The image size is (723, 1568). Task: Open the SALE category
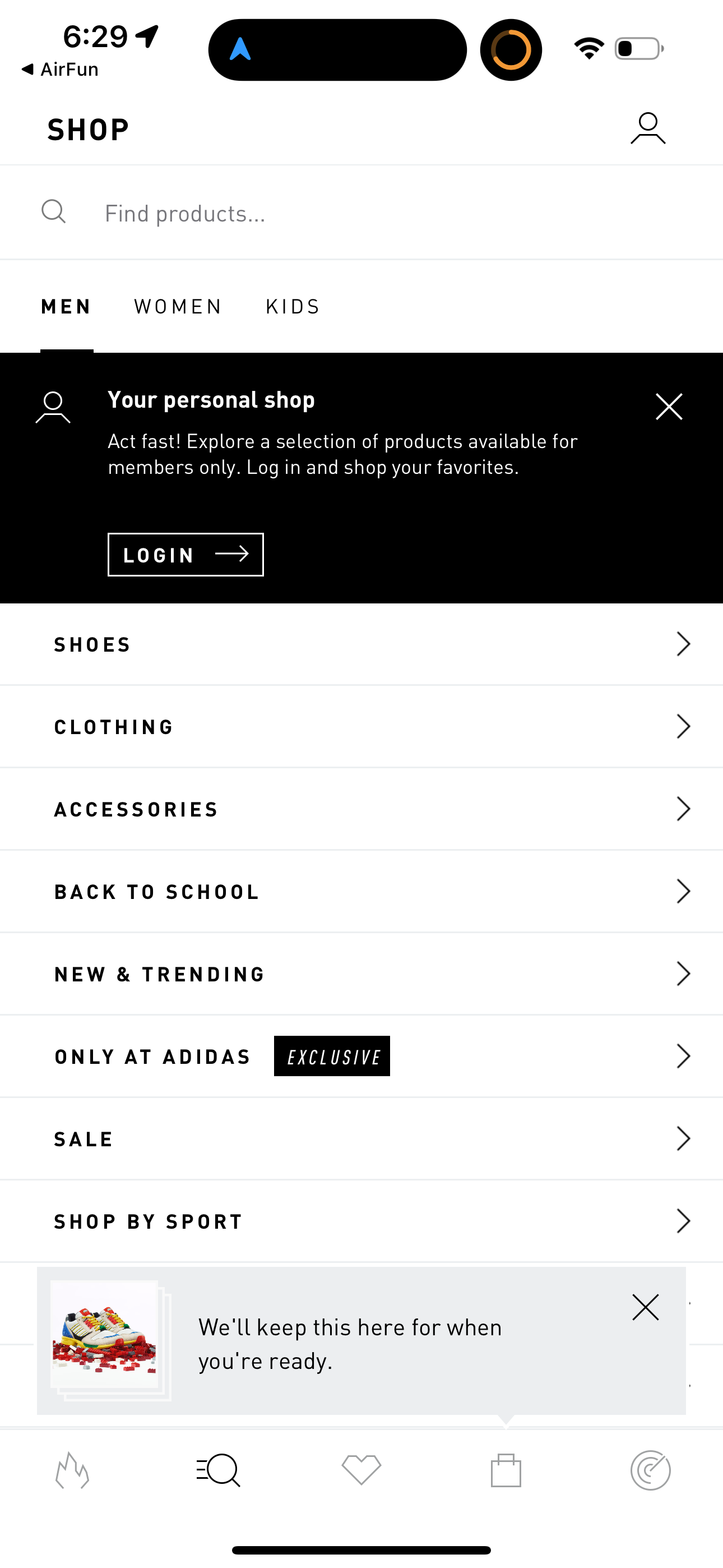coord(361,1138)
